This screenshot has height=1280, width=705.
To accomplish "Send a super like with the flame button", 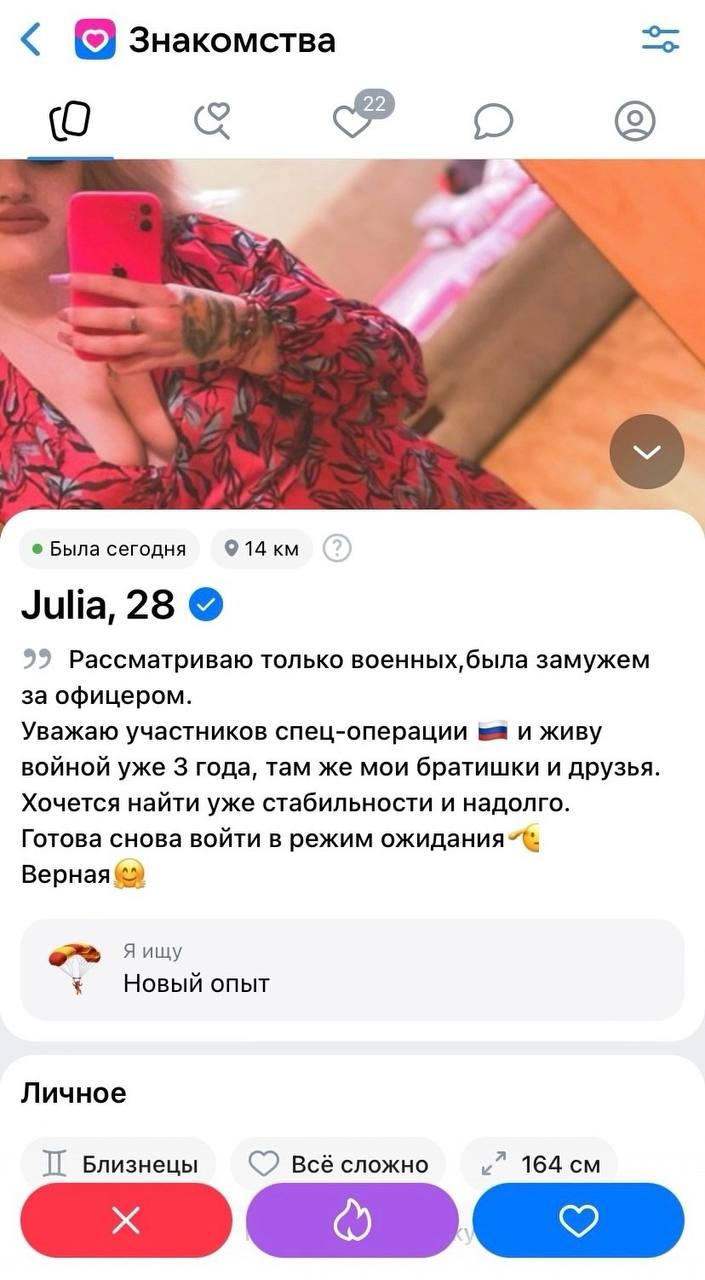I will [x=352, y=1220].
